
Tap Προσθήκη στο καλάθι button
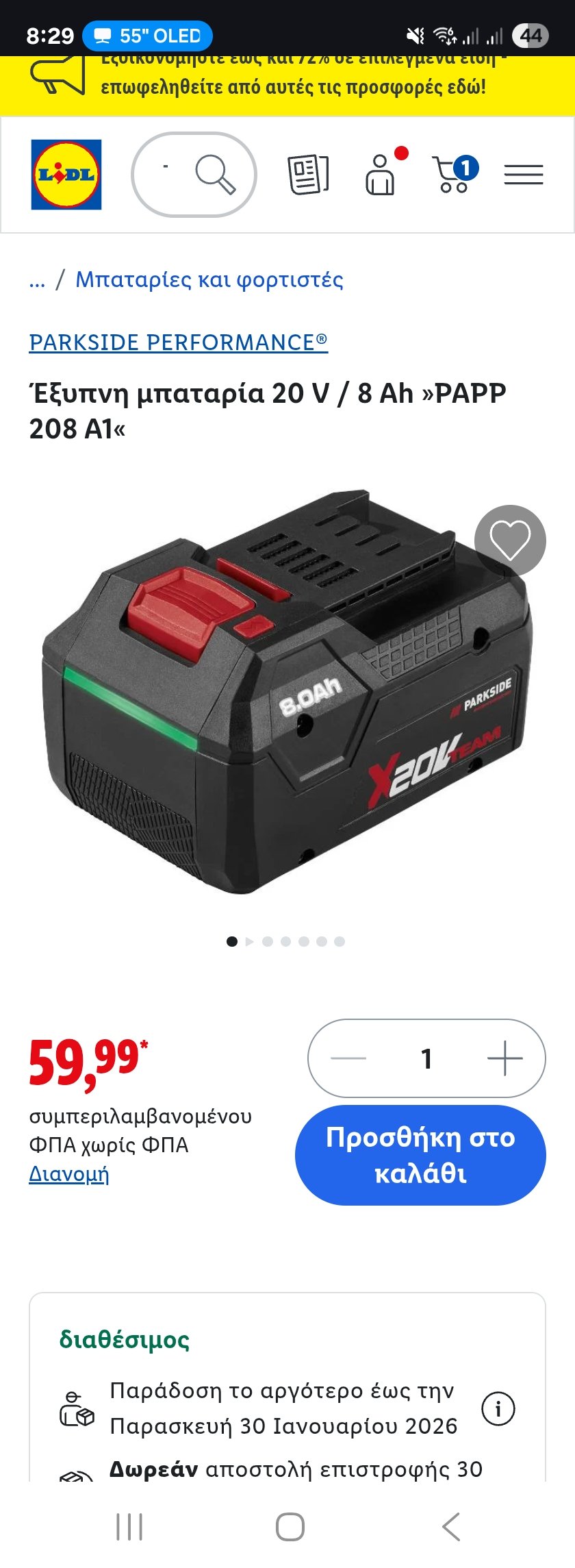click(x=420, y=1155)
